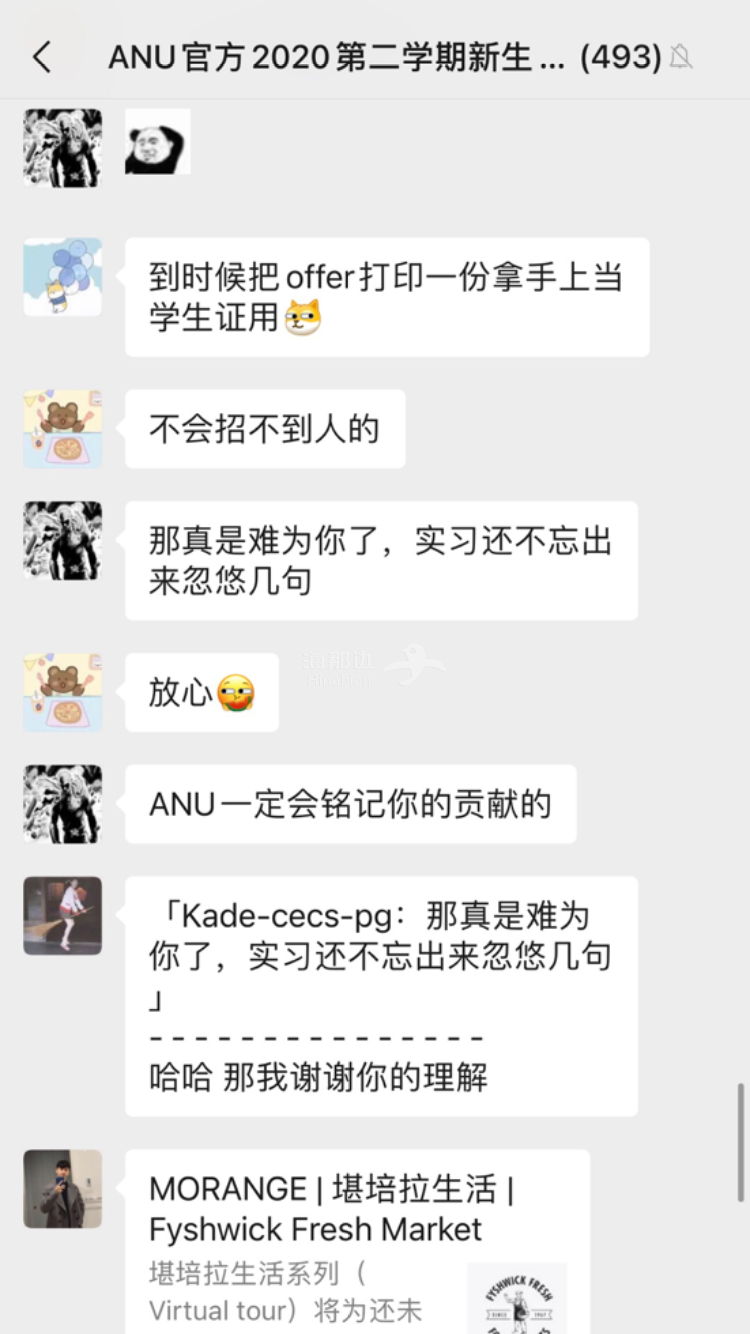750x1334 pixels.
Task: Go back from the ANU group chat
Action: coord(42,57)
